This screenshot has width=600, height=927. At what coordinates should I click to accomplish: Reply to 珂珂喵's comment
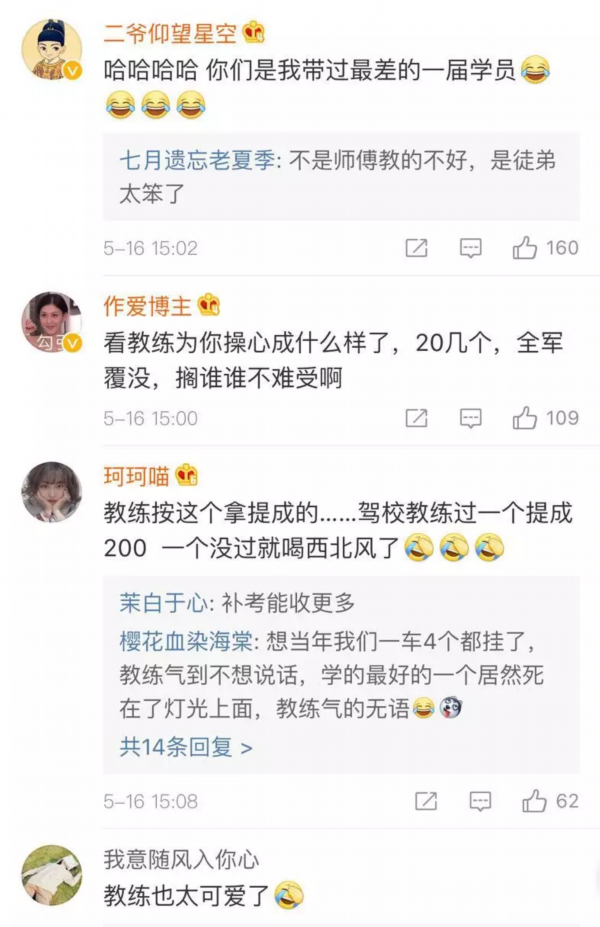pyautogui.click(x=480, y=801)
